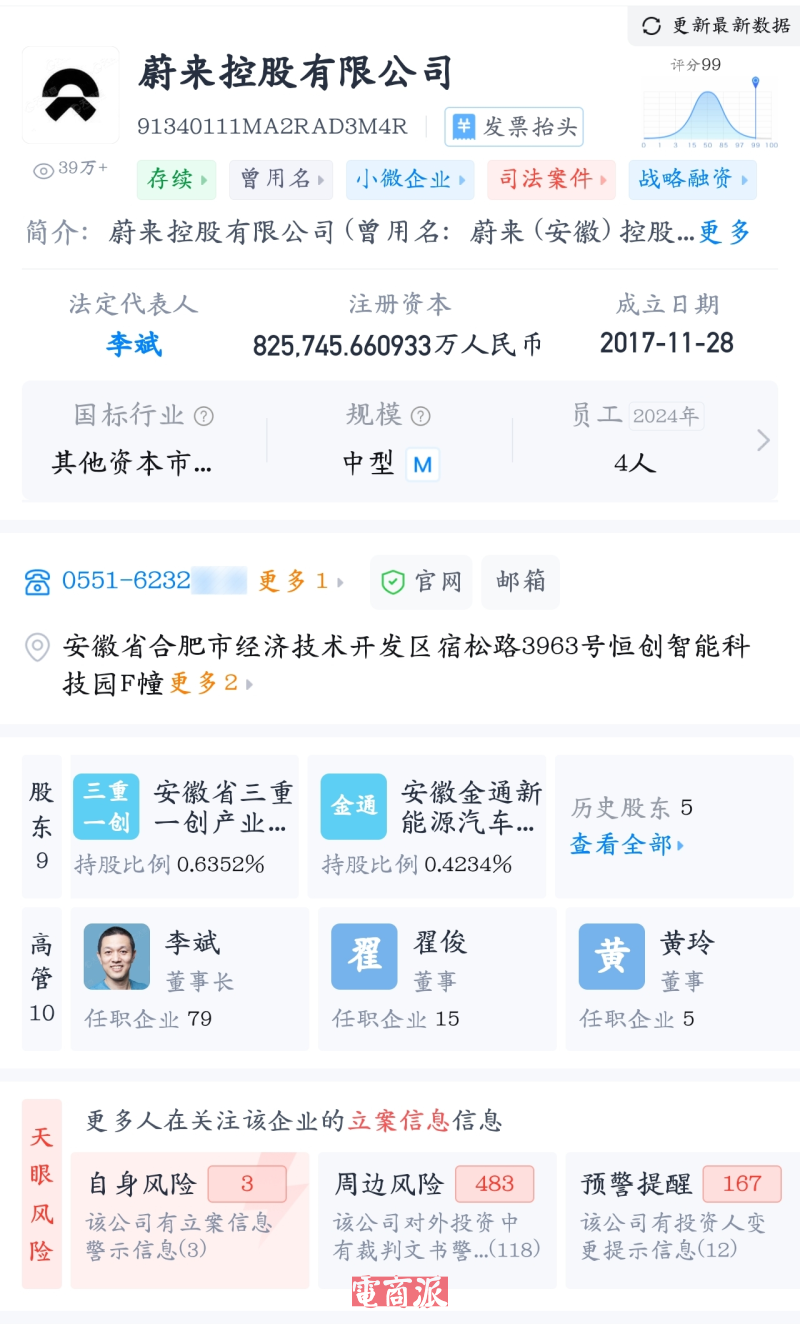Tap the 小微企业 chip
The image size is (800, 1329).
(409, 180)
